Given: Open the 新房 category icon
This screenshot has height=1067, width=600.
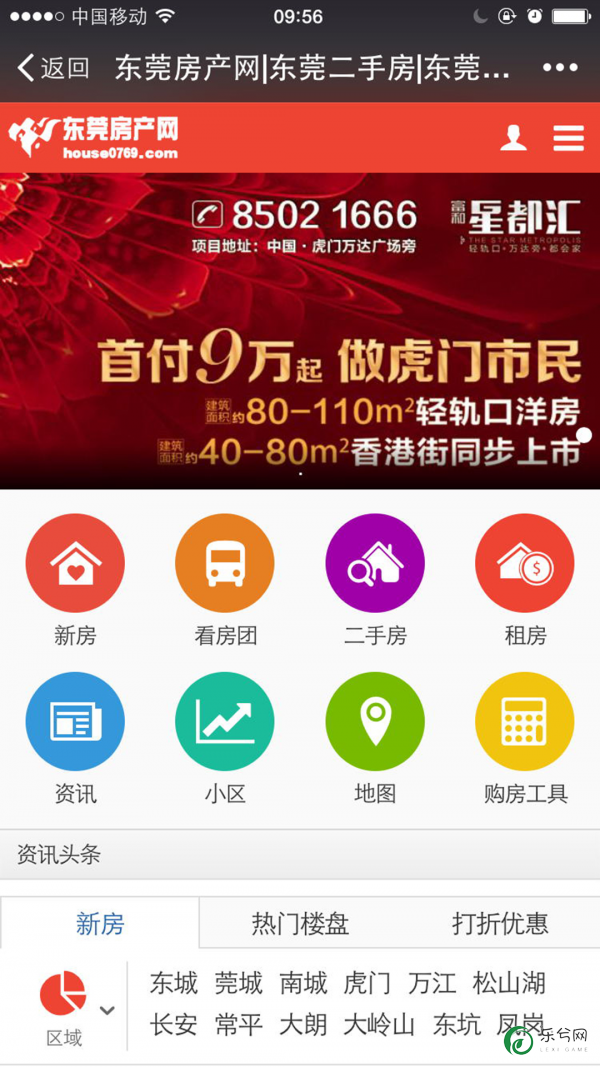Looking at the screenshot, I should click(75, 563).
